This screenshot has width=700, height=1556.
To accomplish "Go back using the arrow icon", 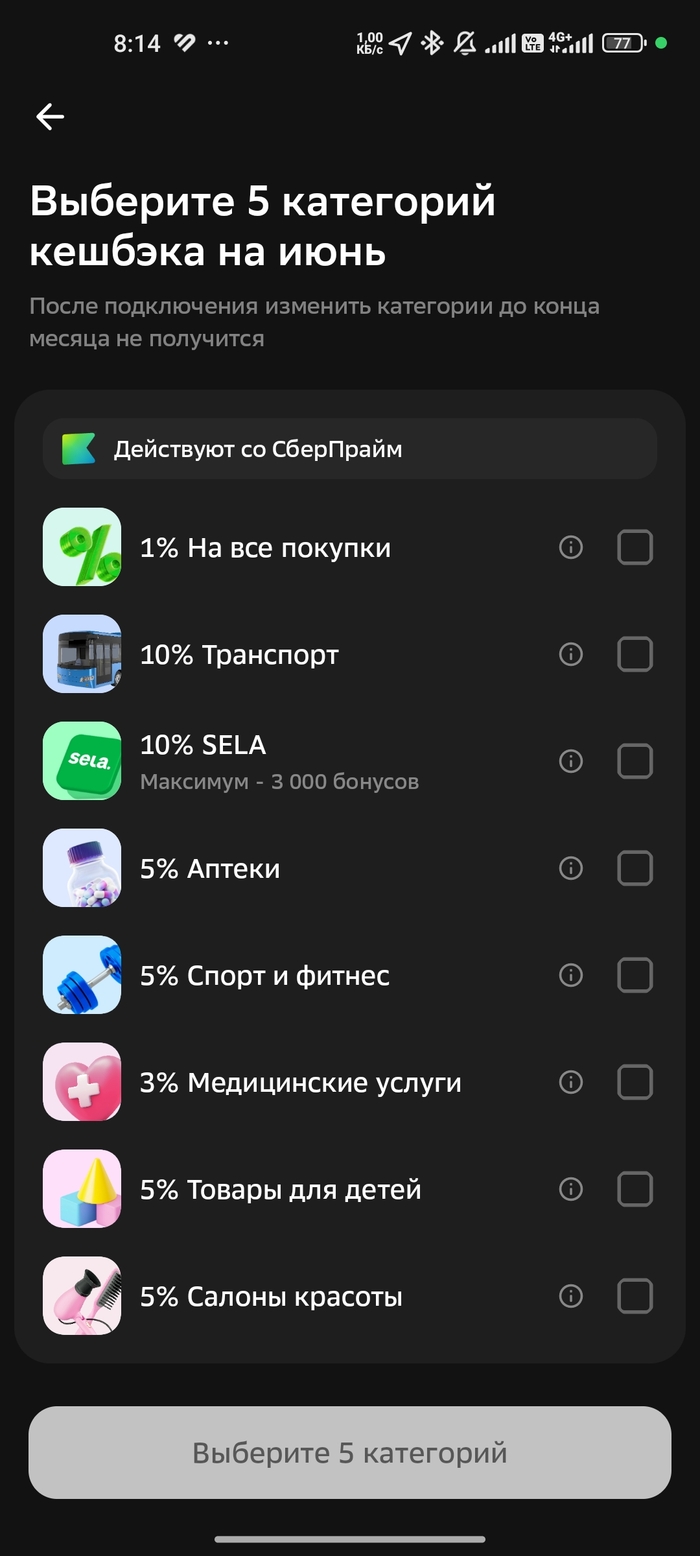I will [x=50, y=117].
